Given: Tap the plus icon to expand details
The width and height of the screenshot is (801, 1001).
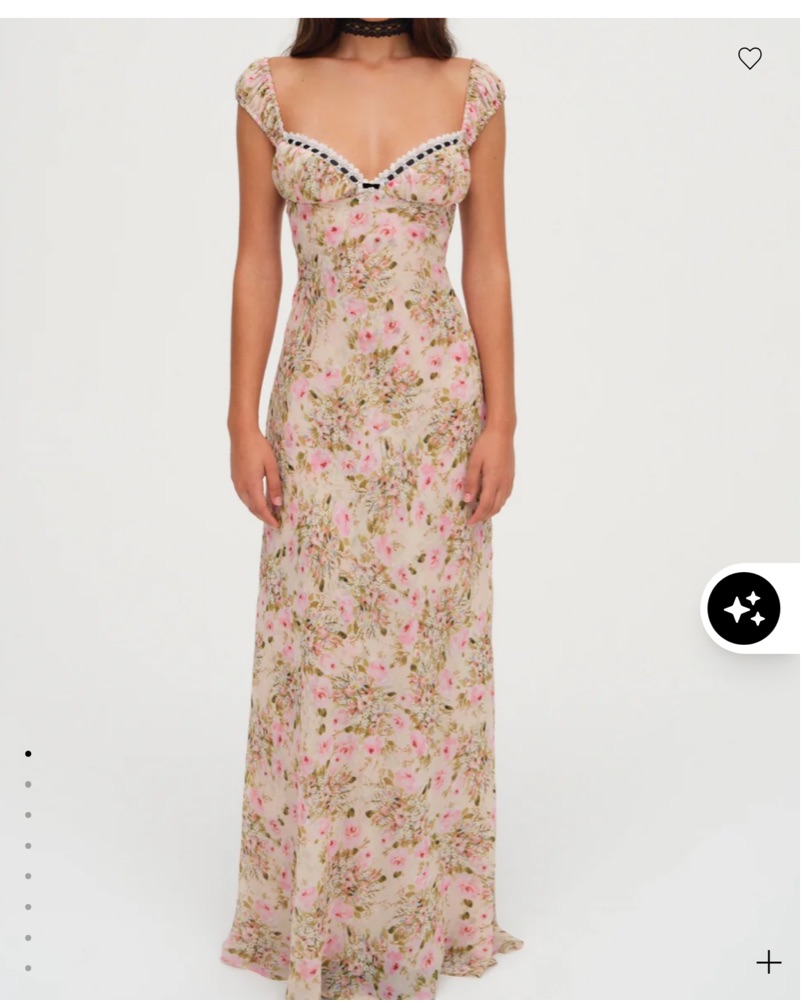Looking at the screenshot, I should [x=768, y=962].
